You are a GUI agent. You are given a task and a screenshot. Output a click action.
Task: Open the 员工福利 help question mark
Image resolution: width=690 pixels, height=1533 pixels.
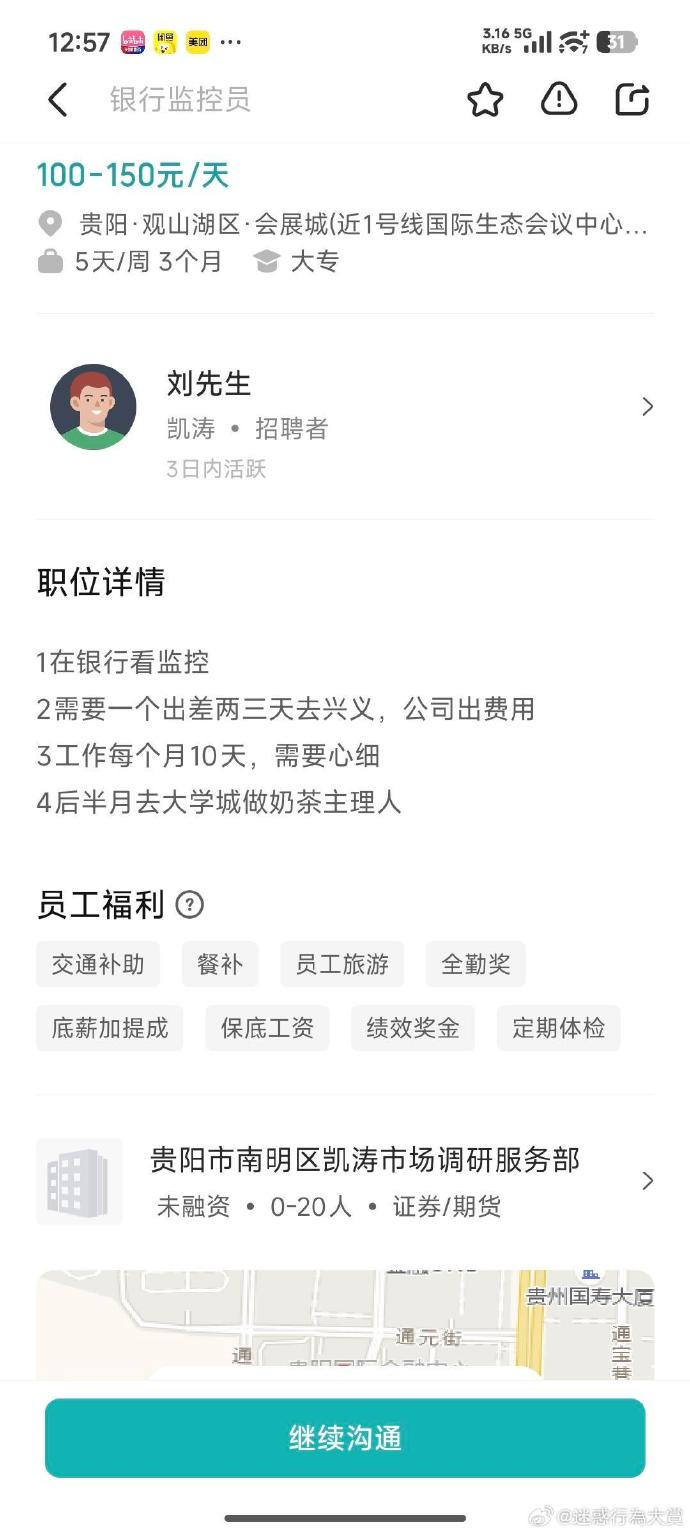click(x=189, y=905)
